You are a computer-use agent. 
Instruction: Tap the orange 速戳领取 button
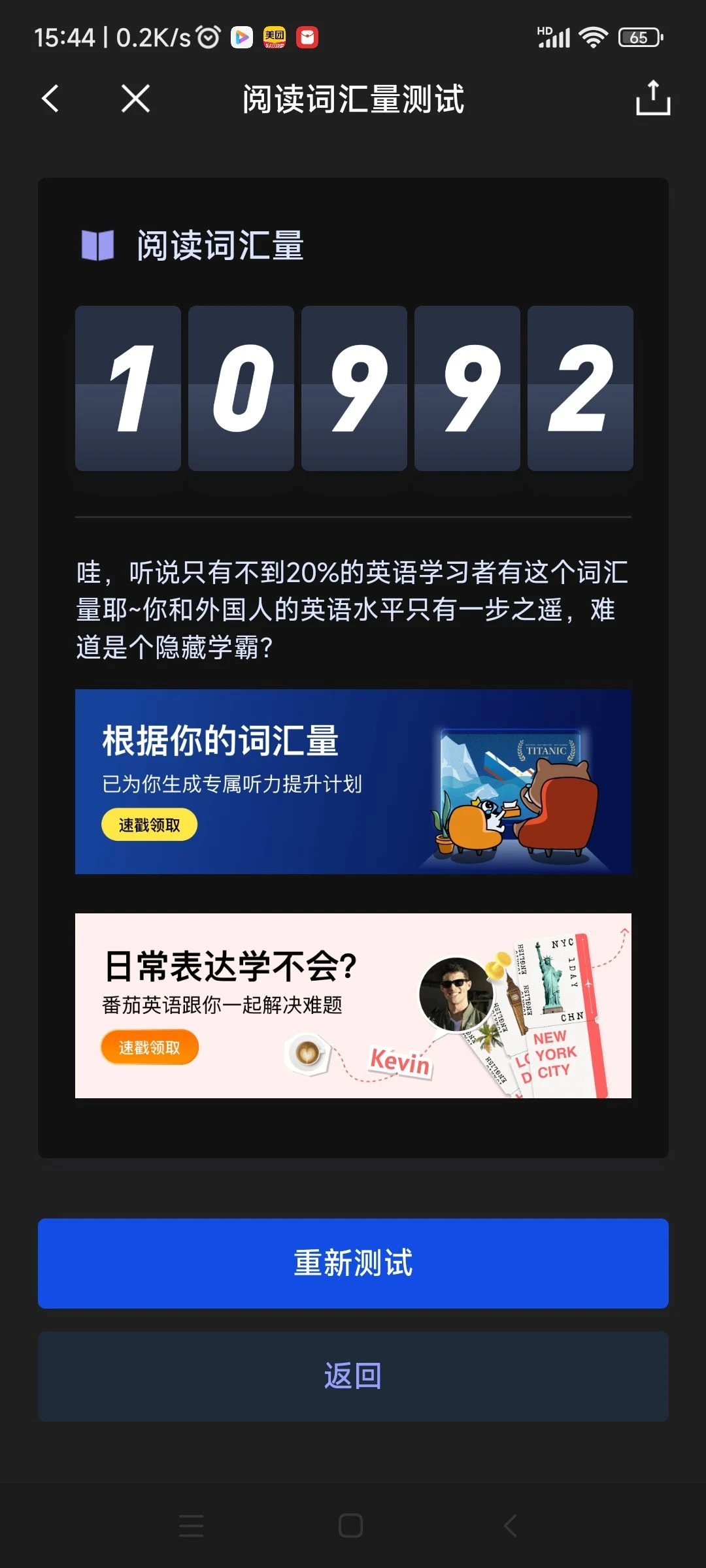click(x=149, y=1047)
